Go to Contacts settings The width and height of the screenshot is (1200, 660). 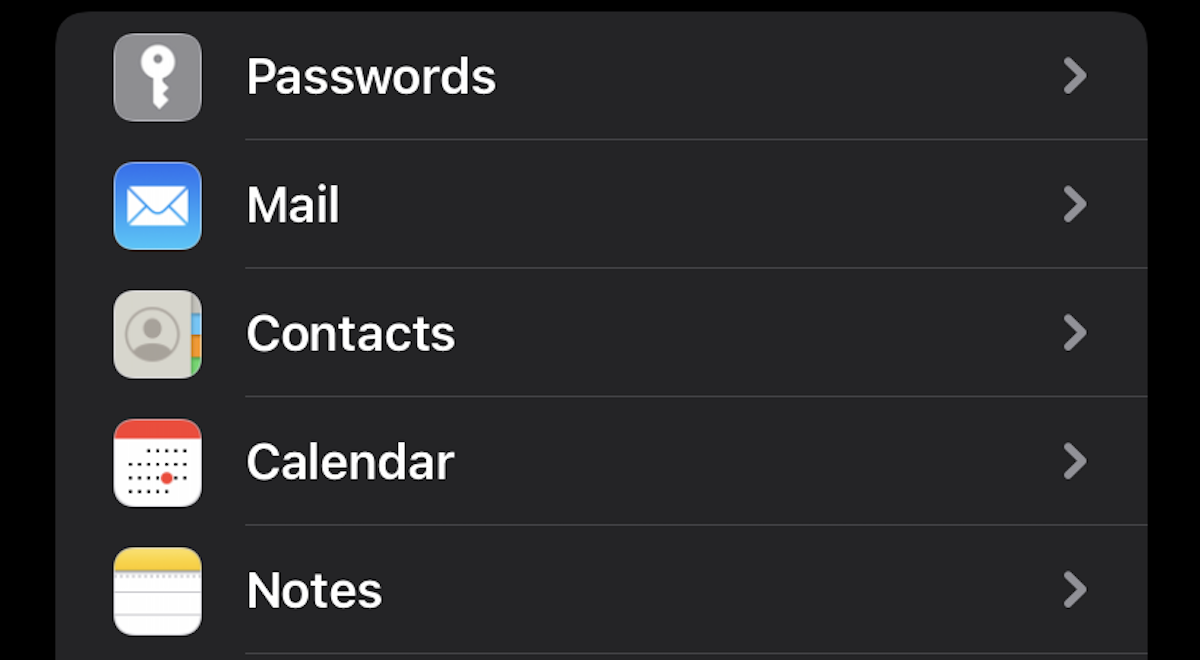pyautogui.click(x=350, y=334)
